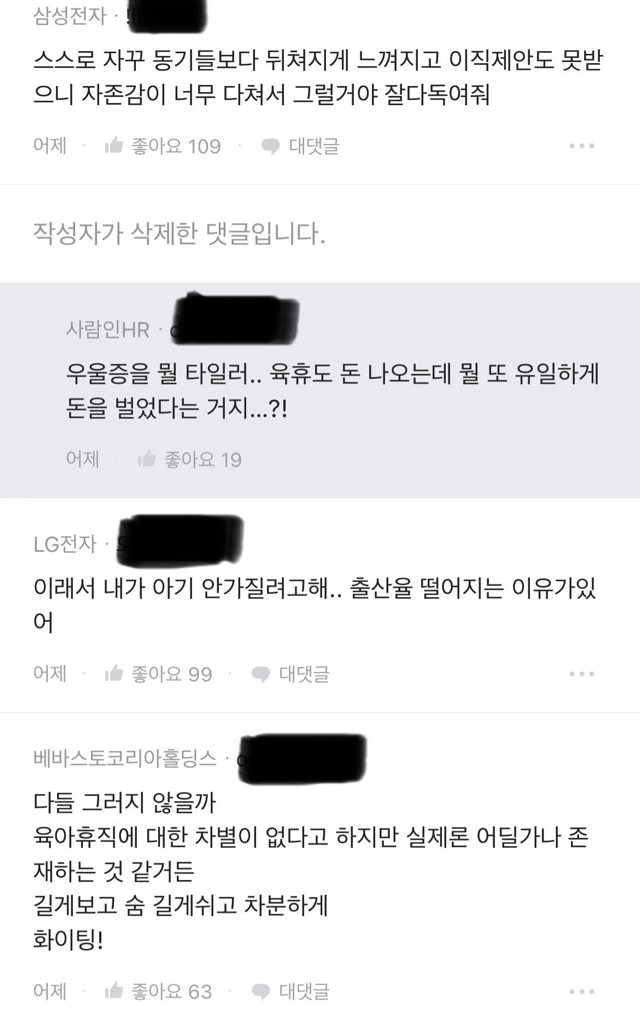
Task: Open more options on 베바스토코리아홀딩스 comment
Action: pyautogui.click(x=582, y=991)
